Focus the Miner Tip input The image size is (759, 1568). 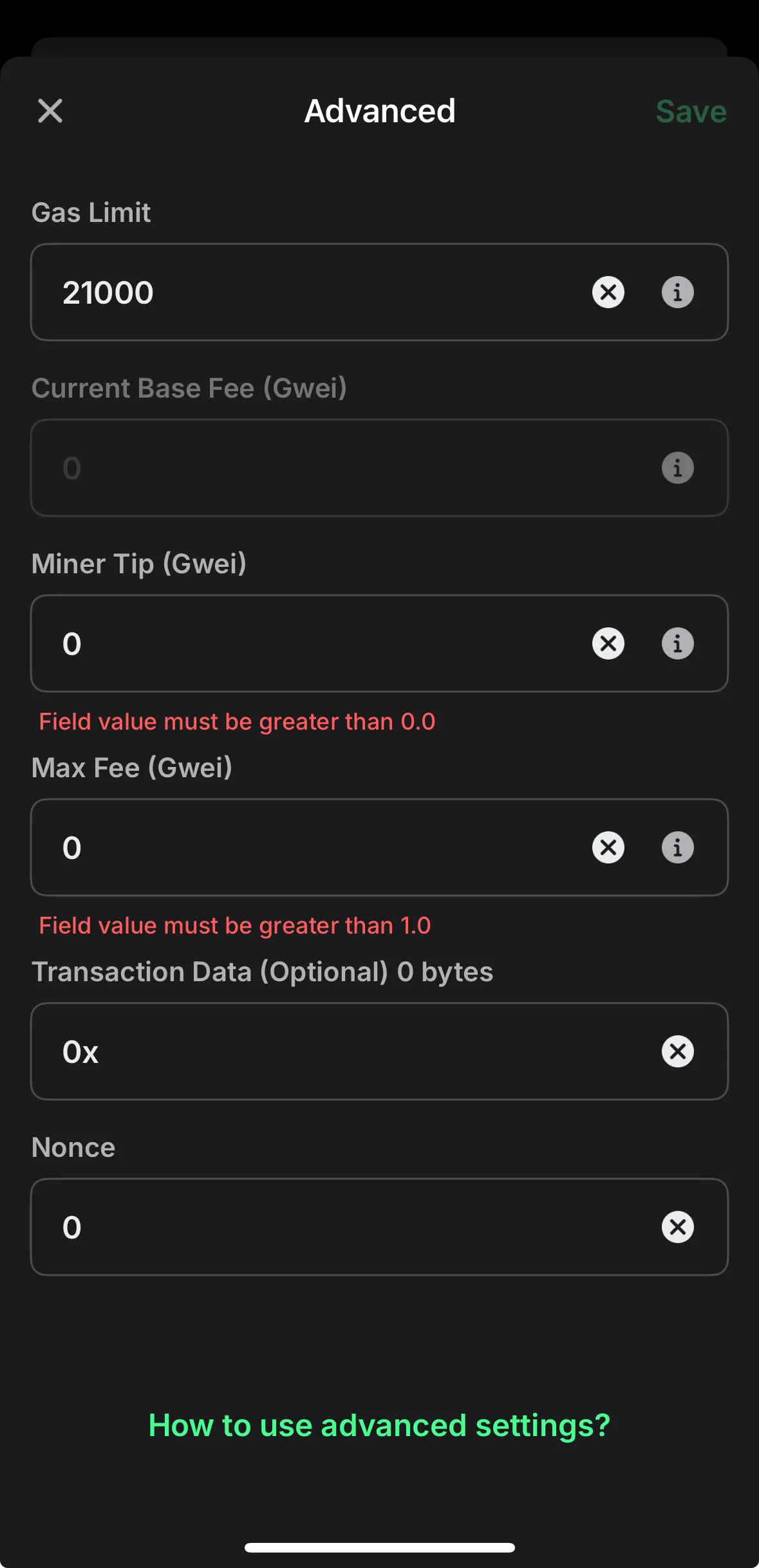[290, 643]
